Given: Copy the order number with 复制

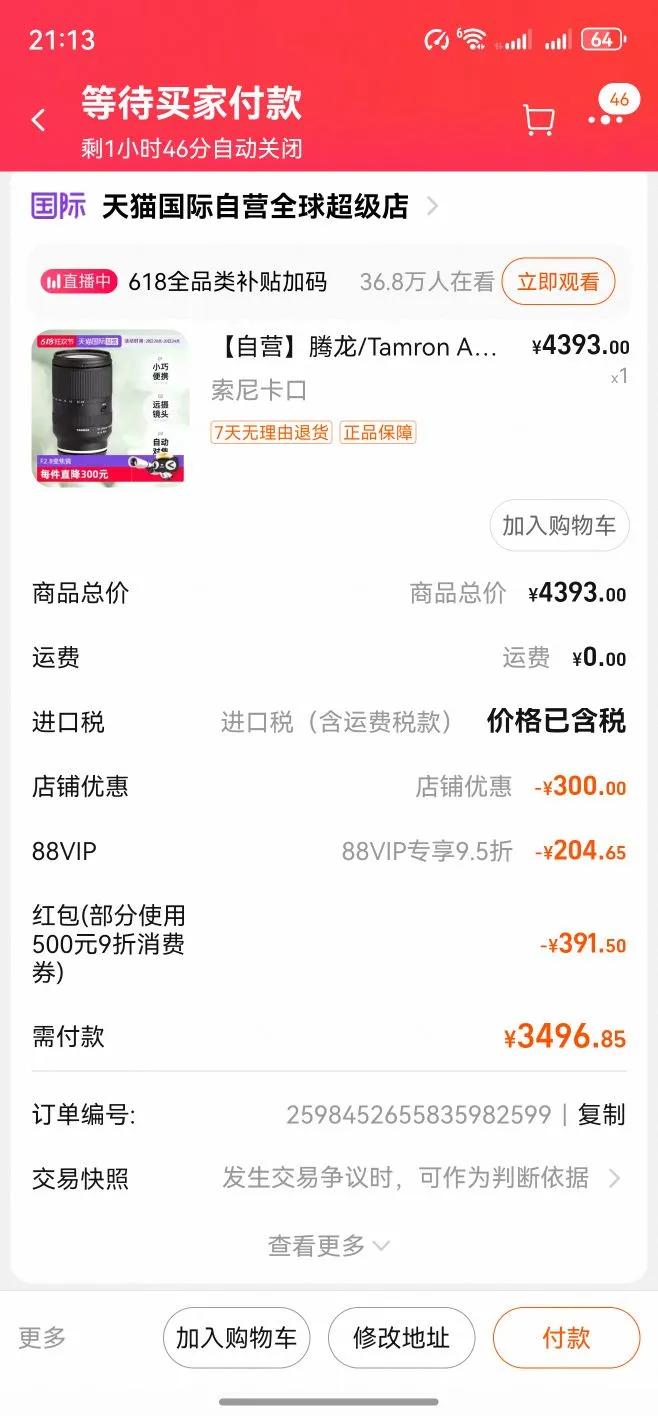Looking at the screenshot, I should point(601,1115).
